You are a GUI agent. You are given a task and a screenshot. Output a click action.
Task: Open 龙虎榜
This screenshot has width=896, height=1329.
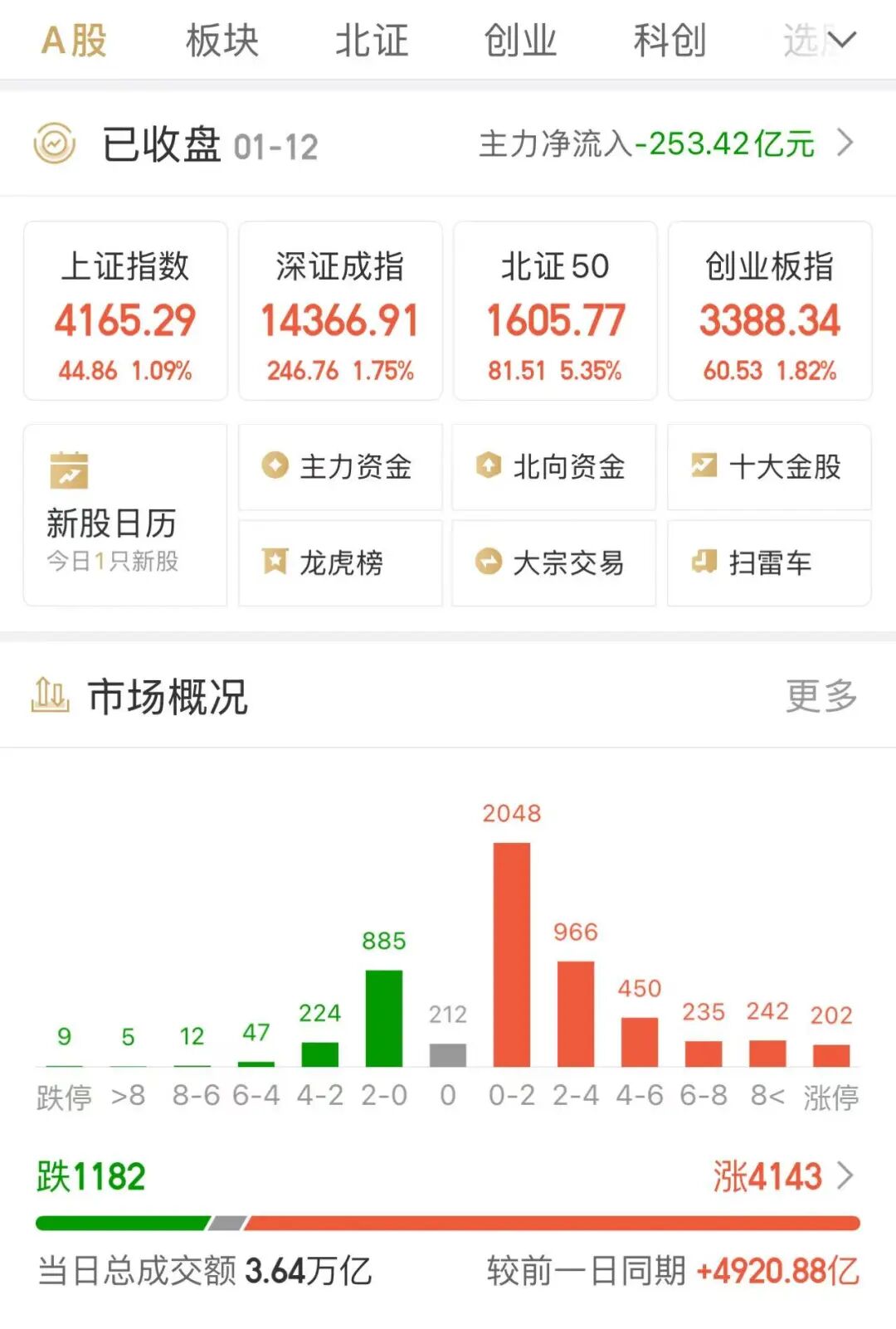pos(340,562)
